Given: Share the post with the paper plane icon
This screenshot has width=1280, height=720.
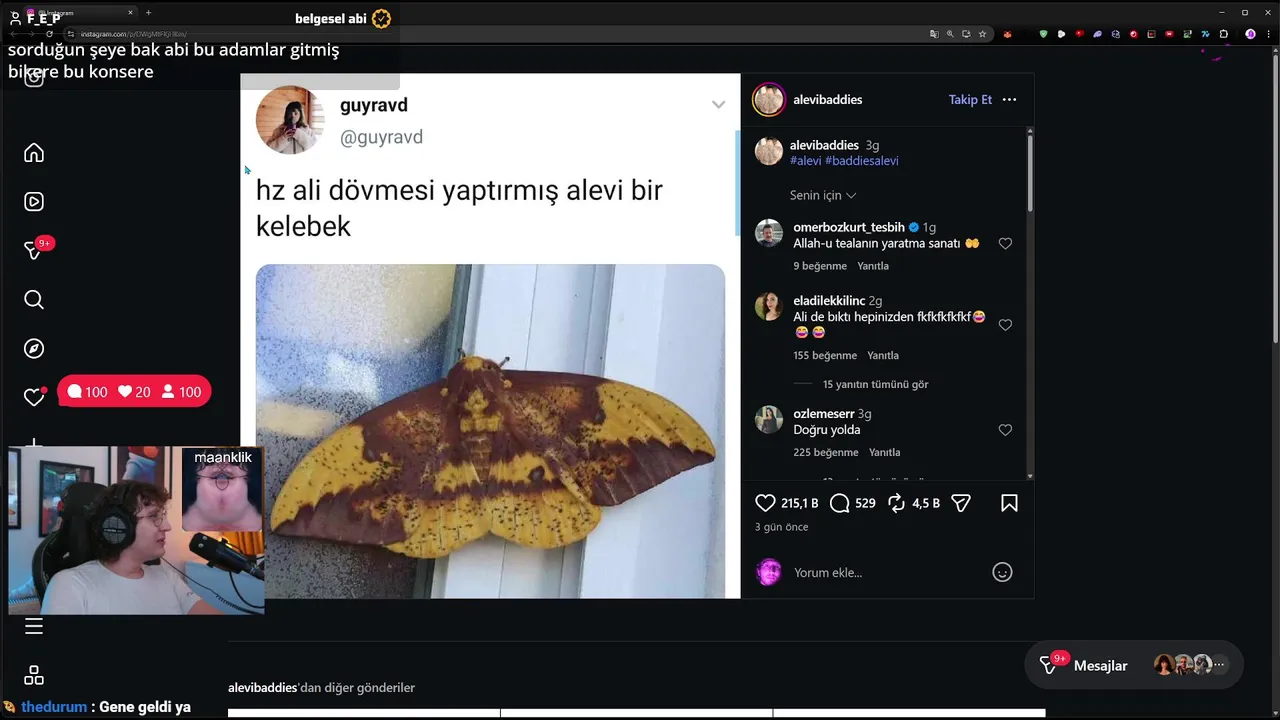Looking at the screenshot, I should tap(961, 503).
